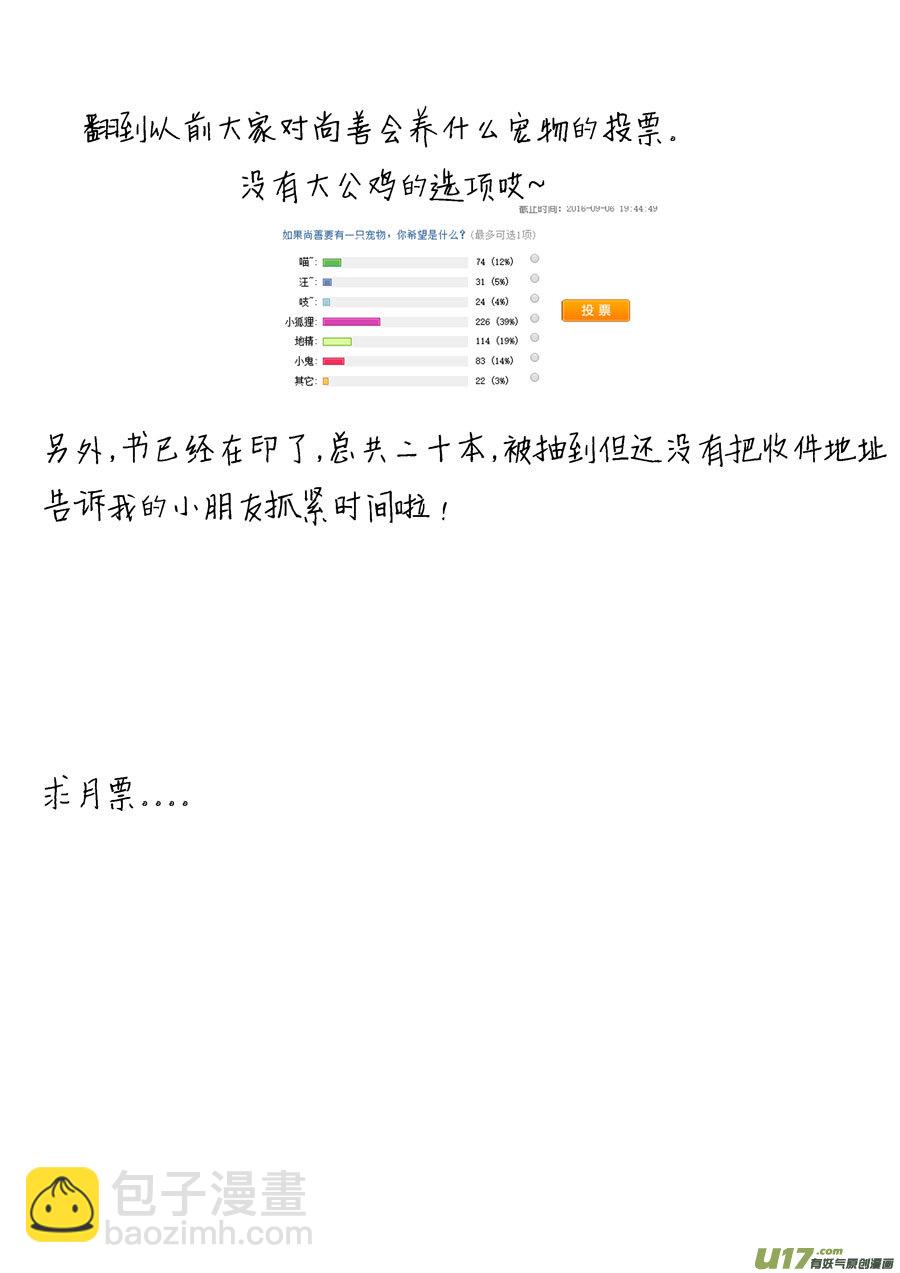Click the orange bar icon beside 其它
The height and width of the screenshot is (1273, 900).
[x=325, y=382]
